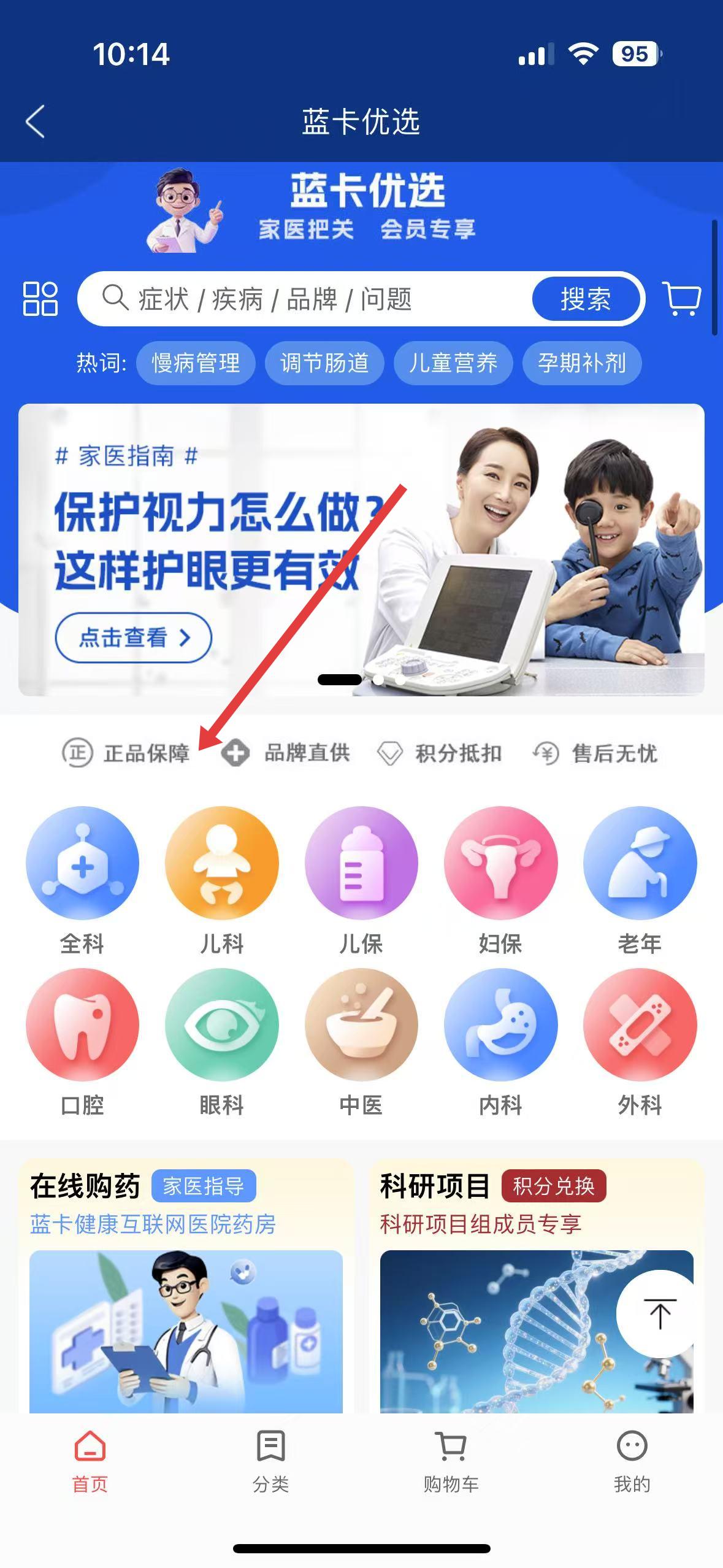Open the category grid menu icon
This screenshot has height=1568, width=723.
pos(40,299)
